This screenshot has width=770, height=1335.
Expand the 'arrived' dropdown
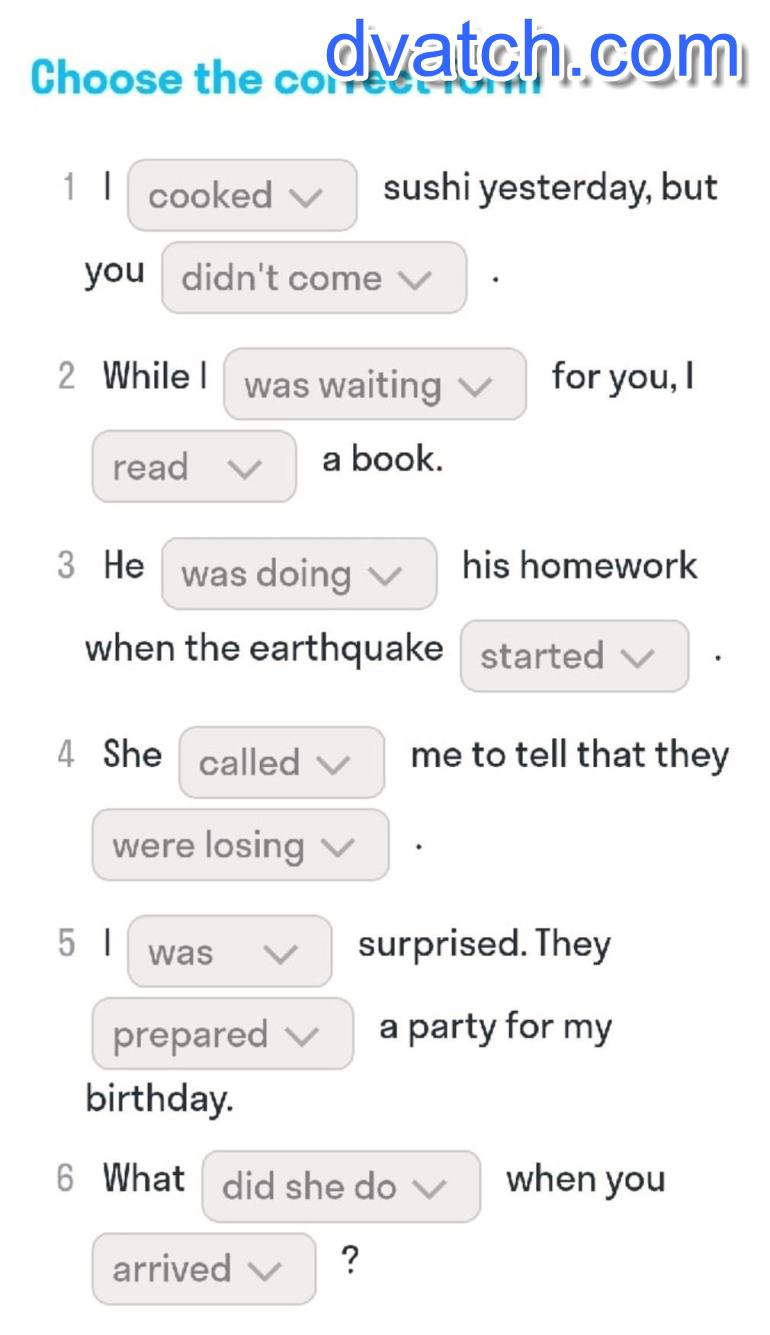click(204, 1269)
